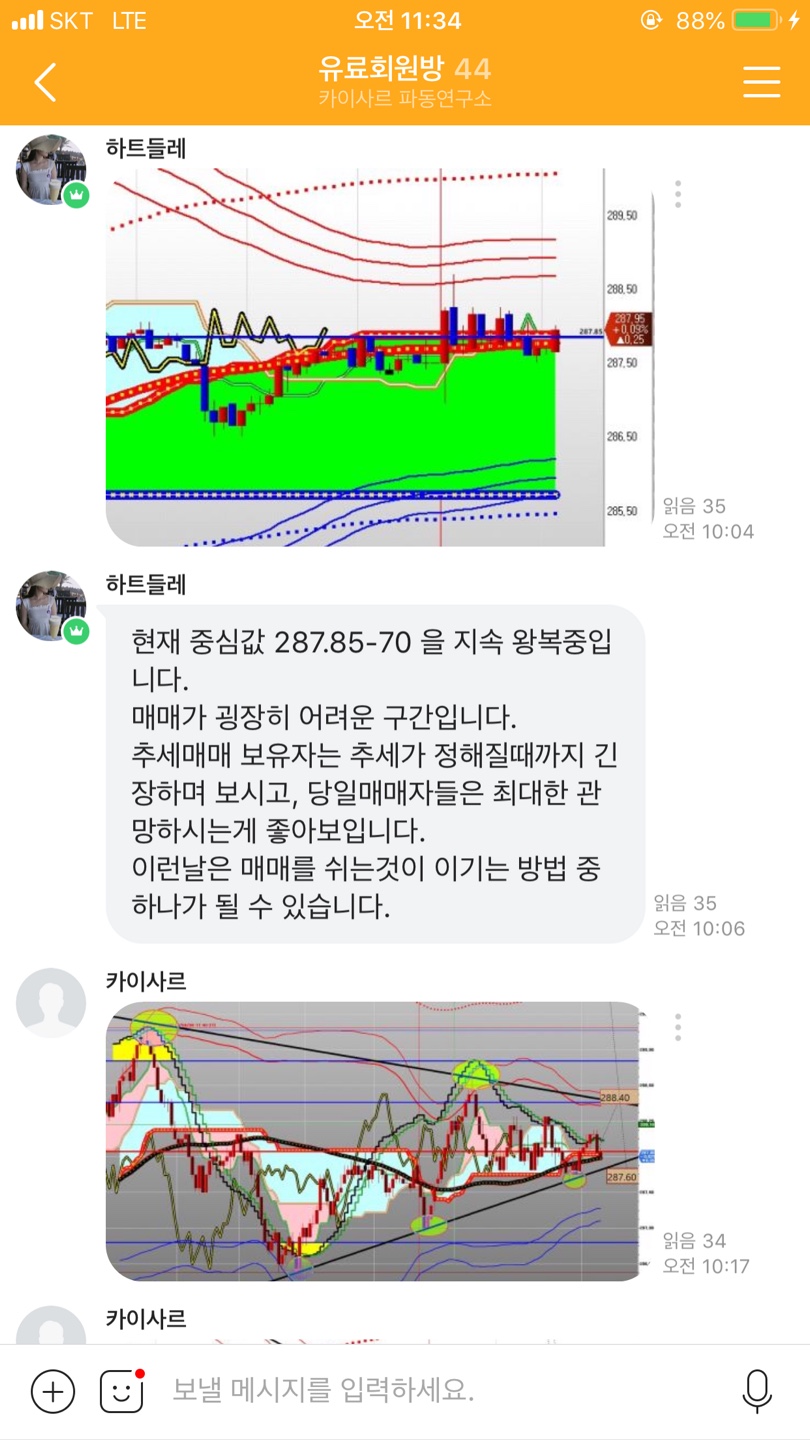Open the emoticon sticker picker
The width and height of the screenshot is (810, 1440).
pyautogui.click(x=121, y=1390)
